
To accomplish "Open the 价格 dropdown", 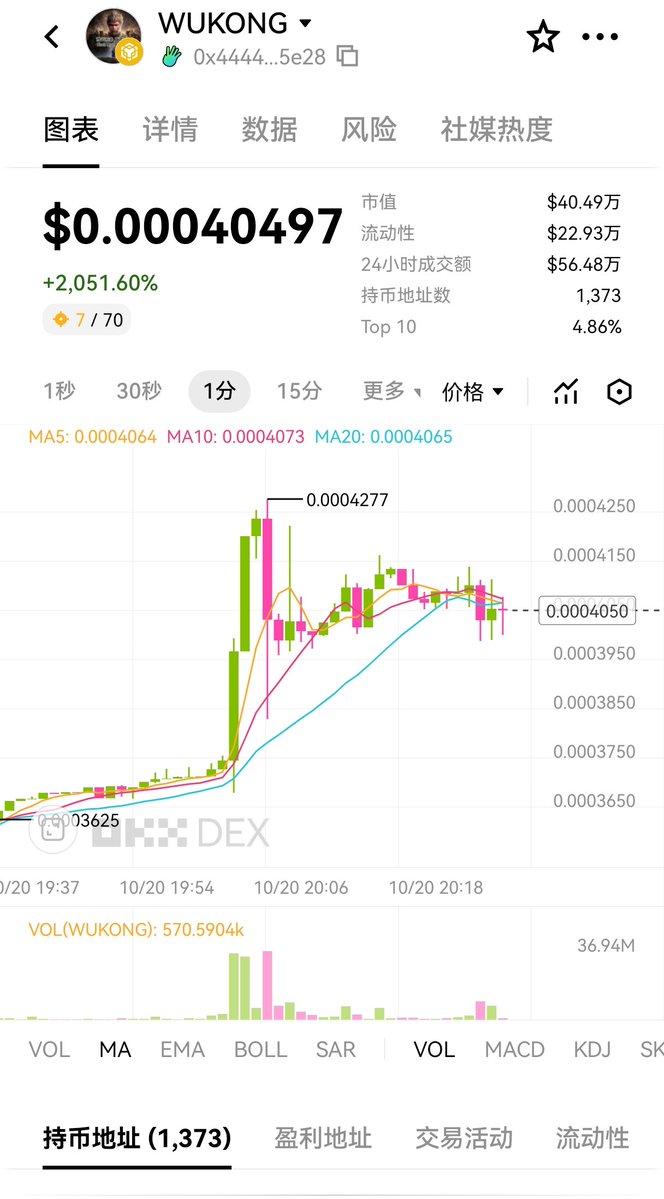I will pos(472,392).
